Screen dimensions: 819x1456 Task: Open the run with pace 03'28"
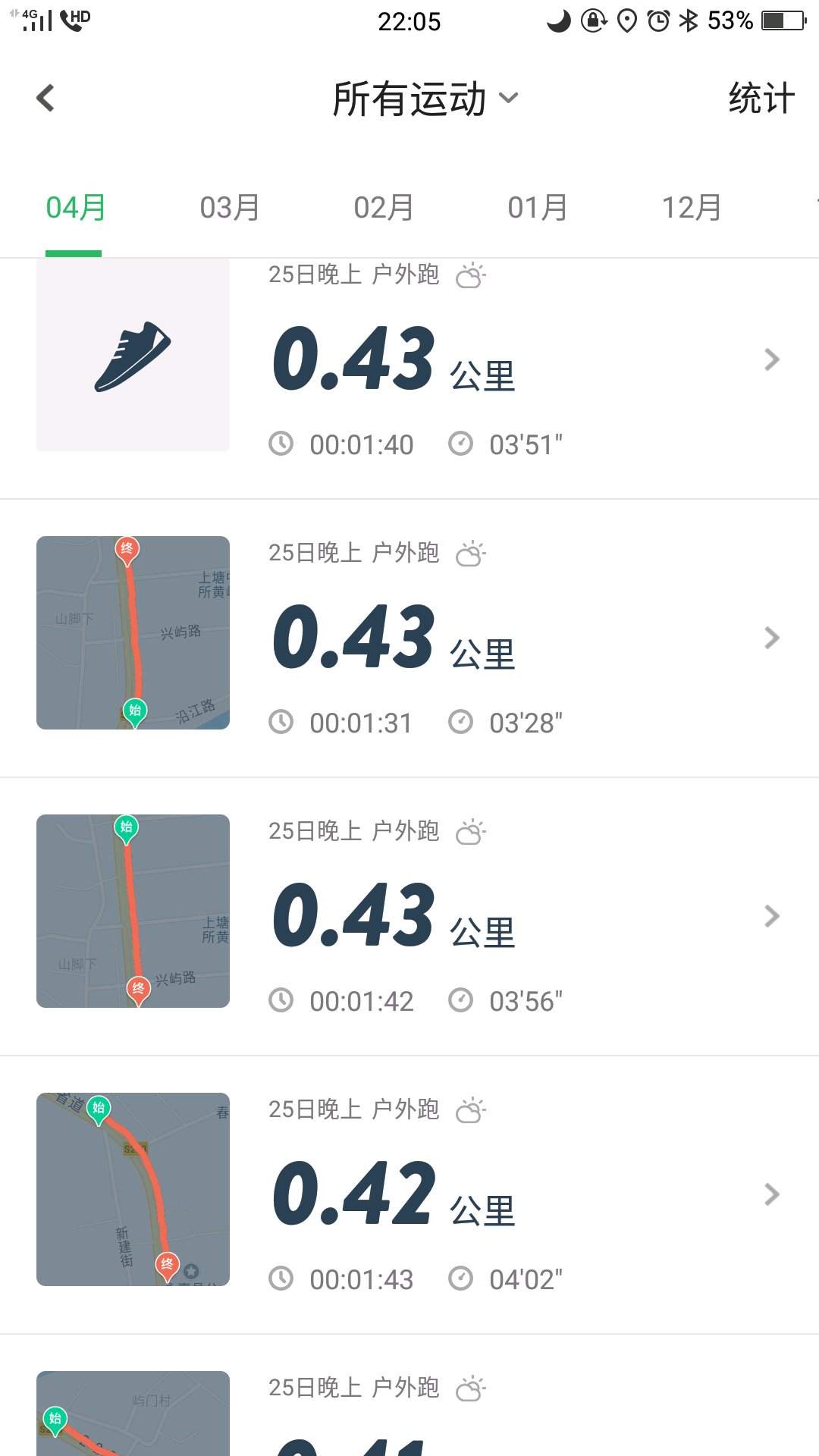[x=409, y=638]
